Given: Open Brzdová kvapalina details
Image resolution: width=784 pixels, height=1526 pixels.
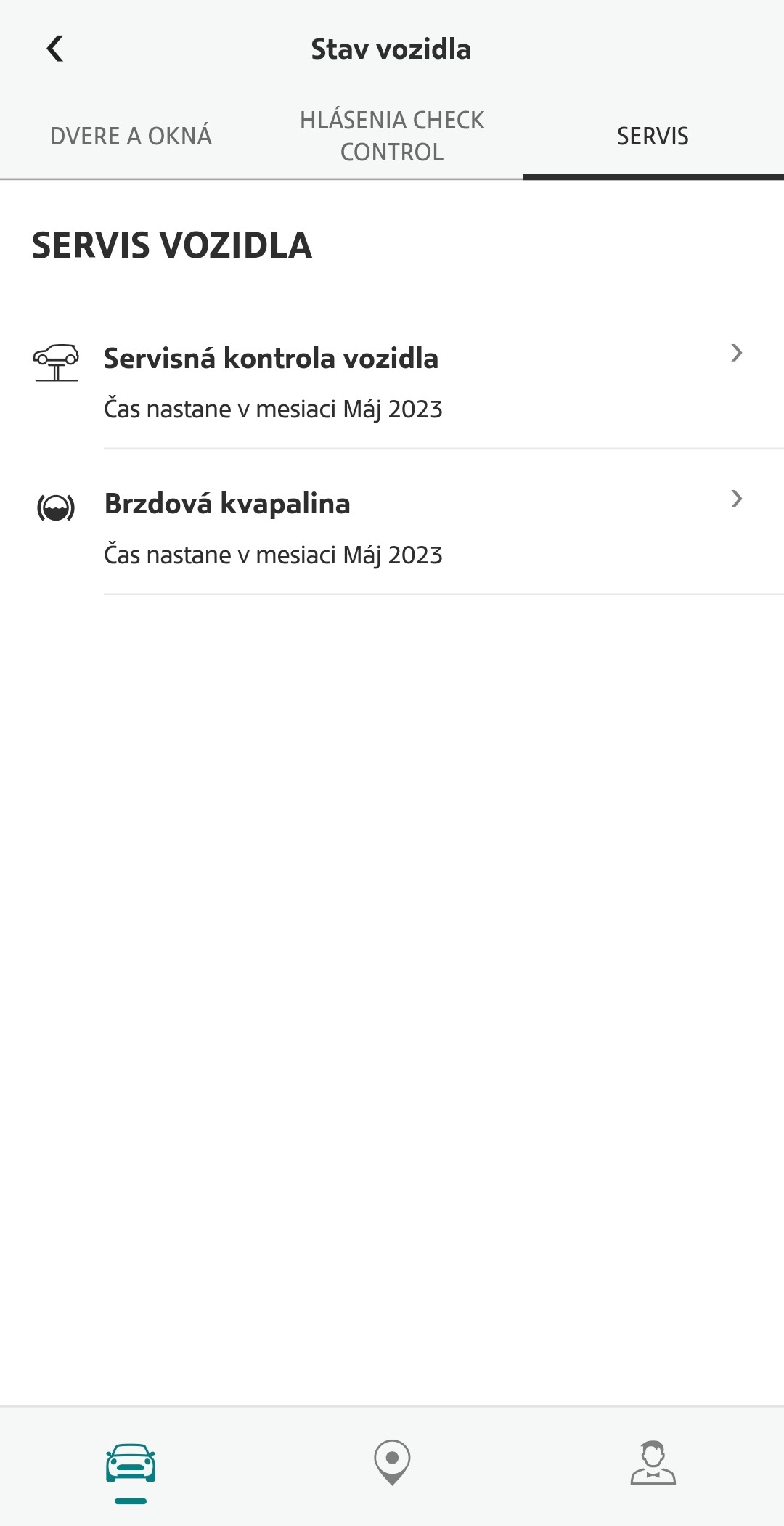Looking at the screenshot, I should pyautogui.click(x=392, y=529).
